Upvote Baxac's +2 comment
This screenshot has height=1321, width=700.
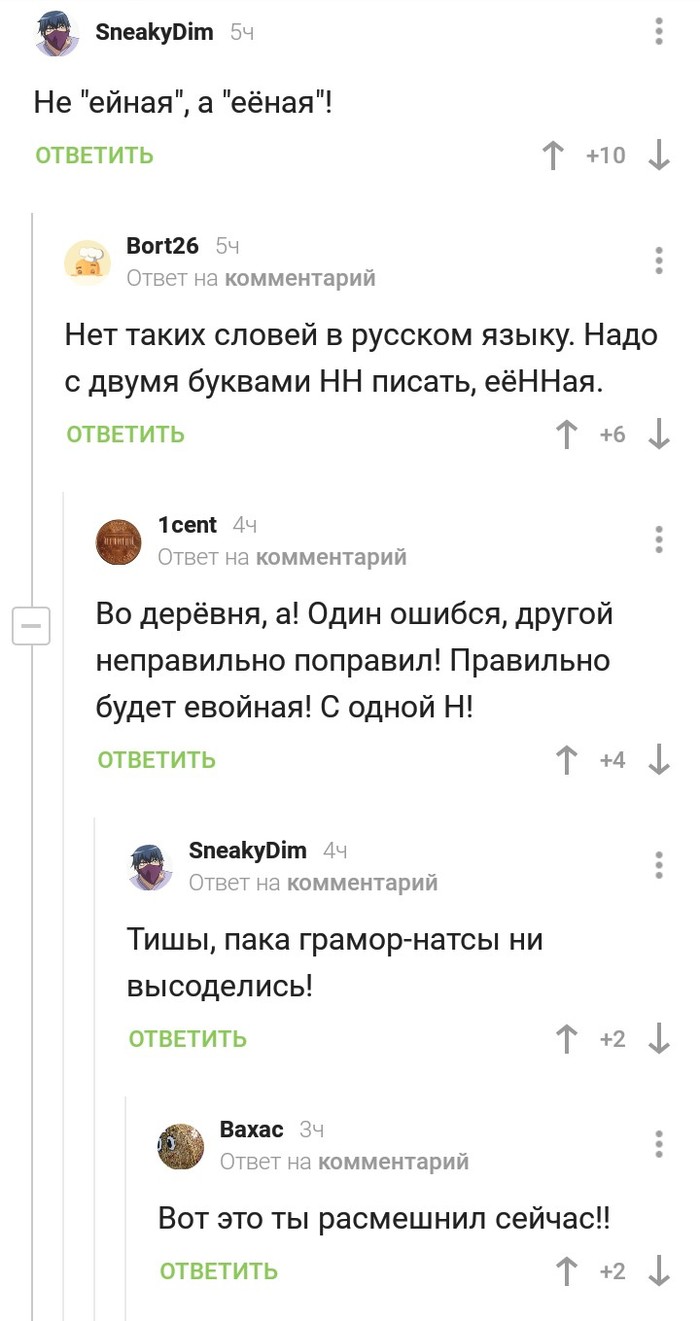click(566, 1271)
